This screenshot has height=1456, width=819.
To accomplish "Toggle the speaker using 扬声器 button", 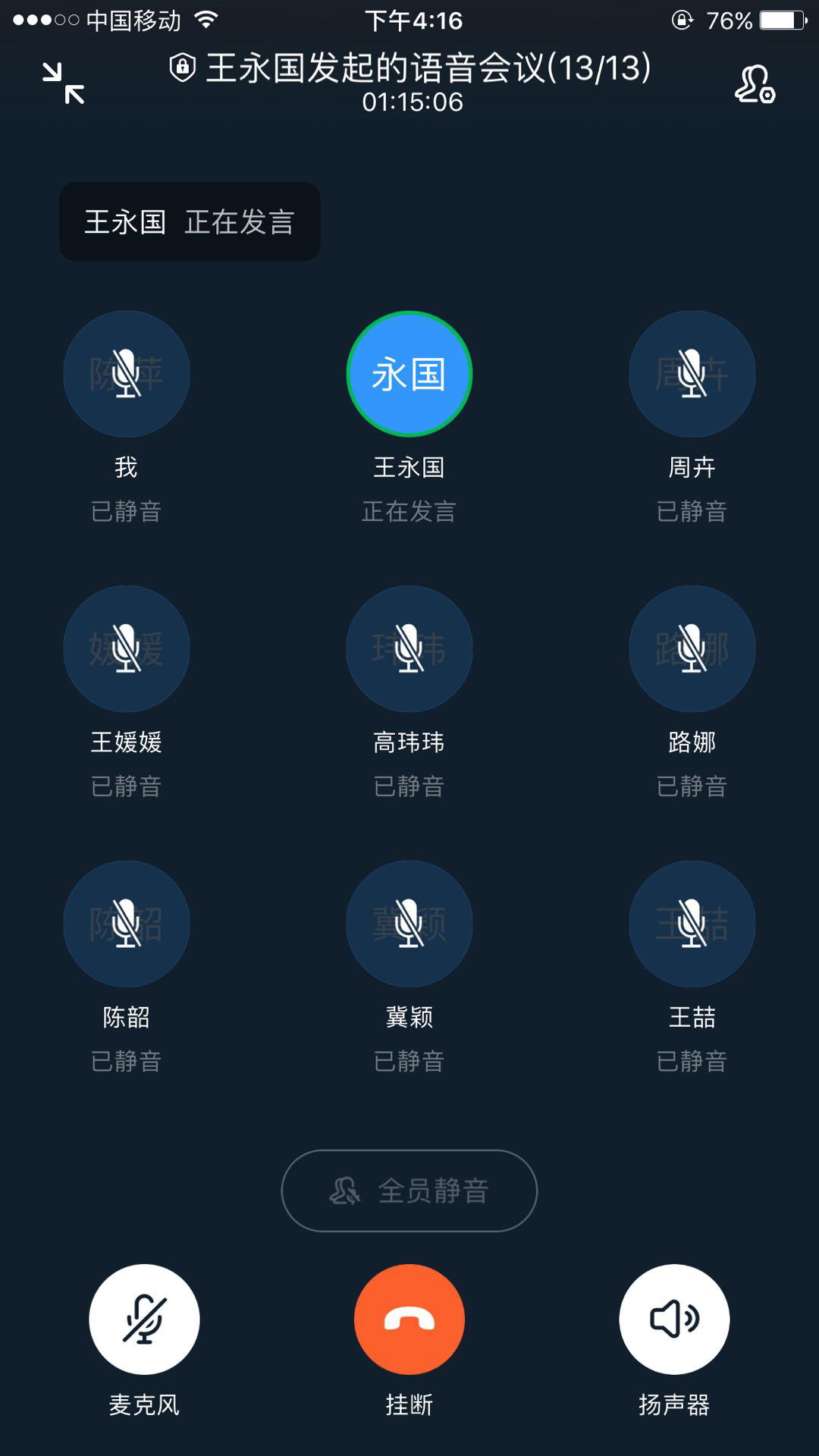I will tap(673, 1319).
